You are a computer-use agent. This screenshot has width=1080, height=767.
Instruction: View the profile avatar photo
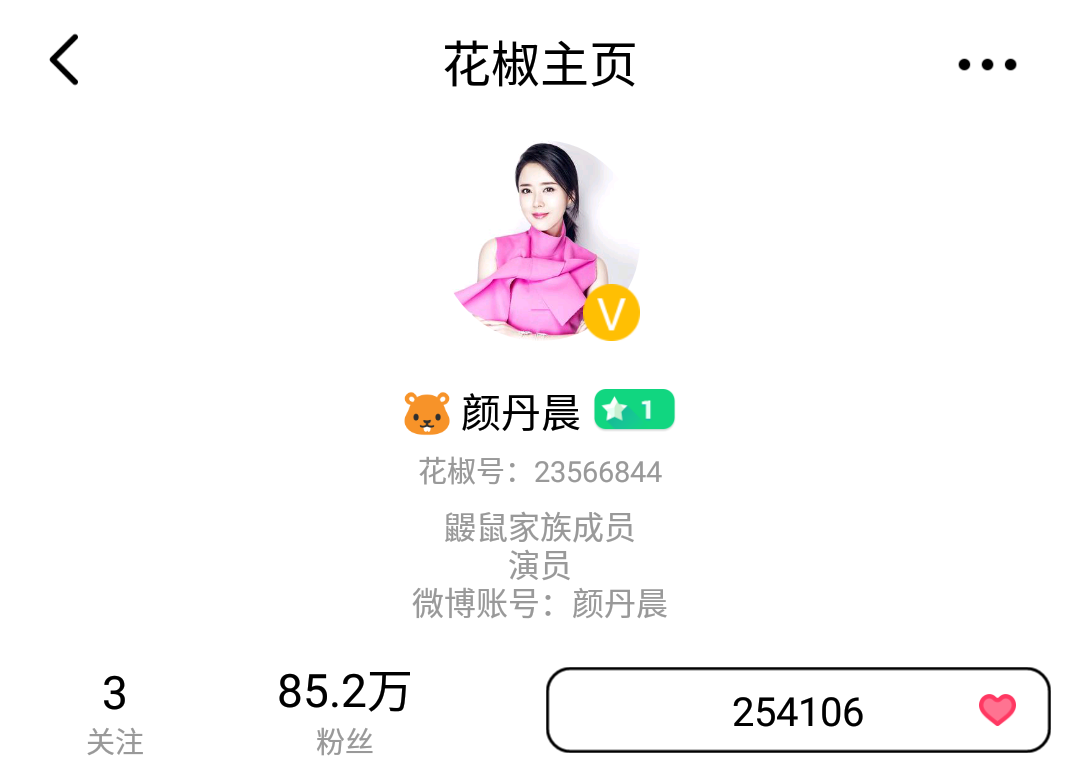tap(541, 241)
